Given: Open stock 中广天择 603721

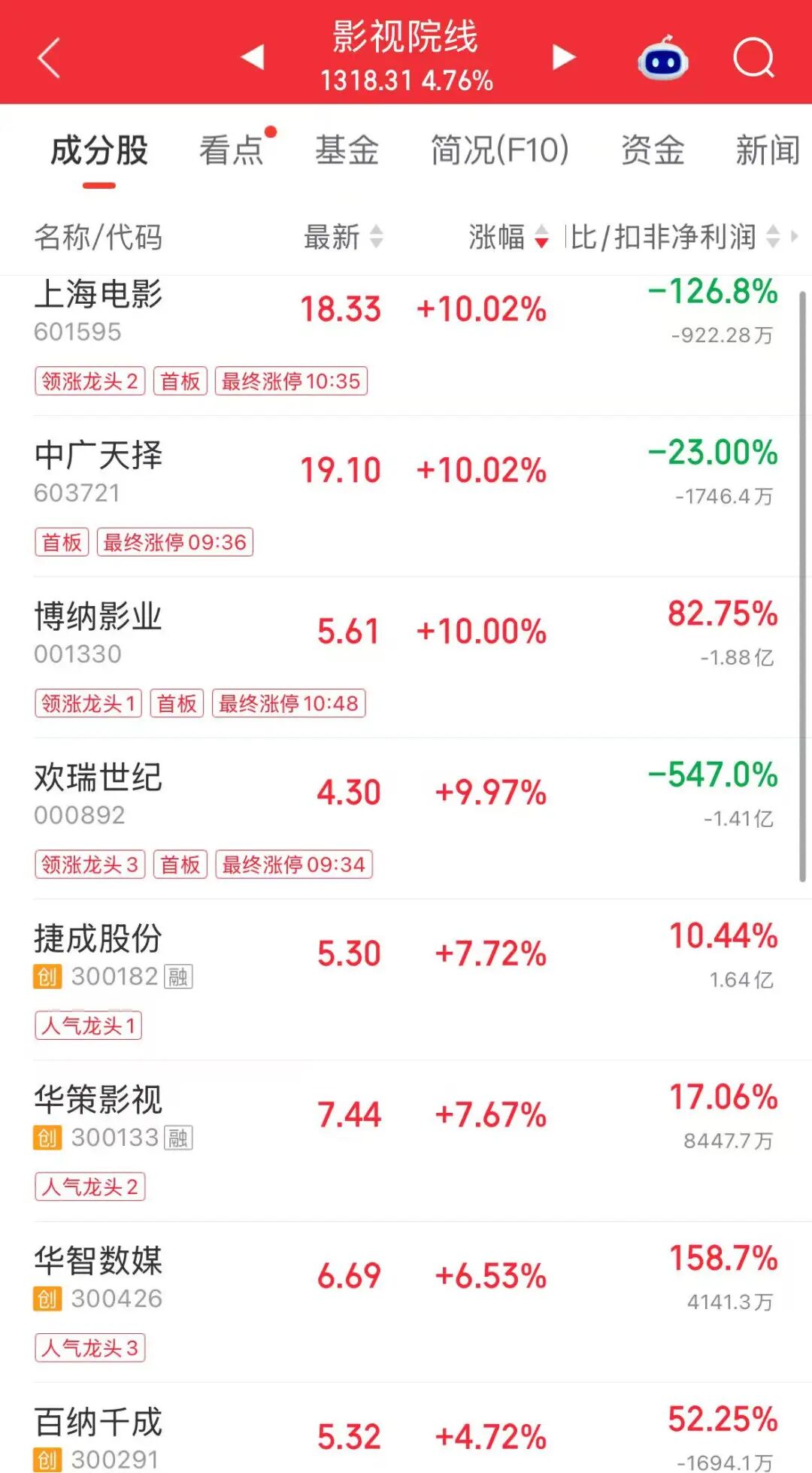Looking at the screenshot, I should pos(406,496).
